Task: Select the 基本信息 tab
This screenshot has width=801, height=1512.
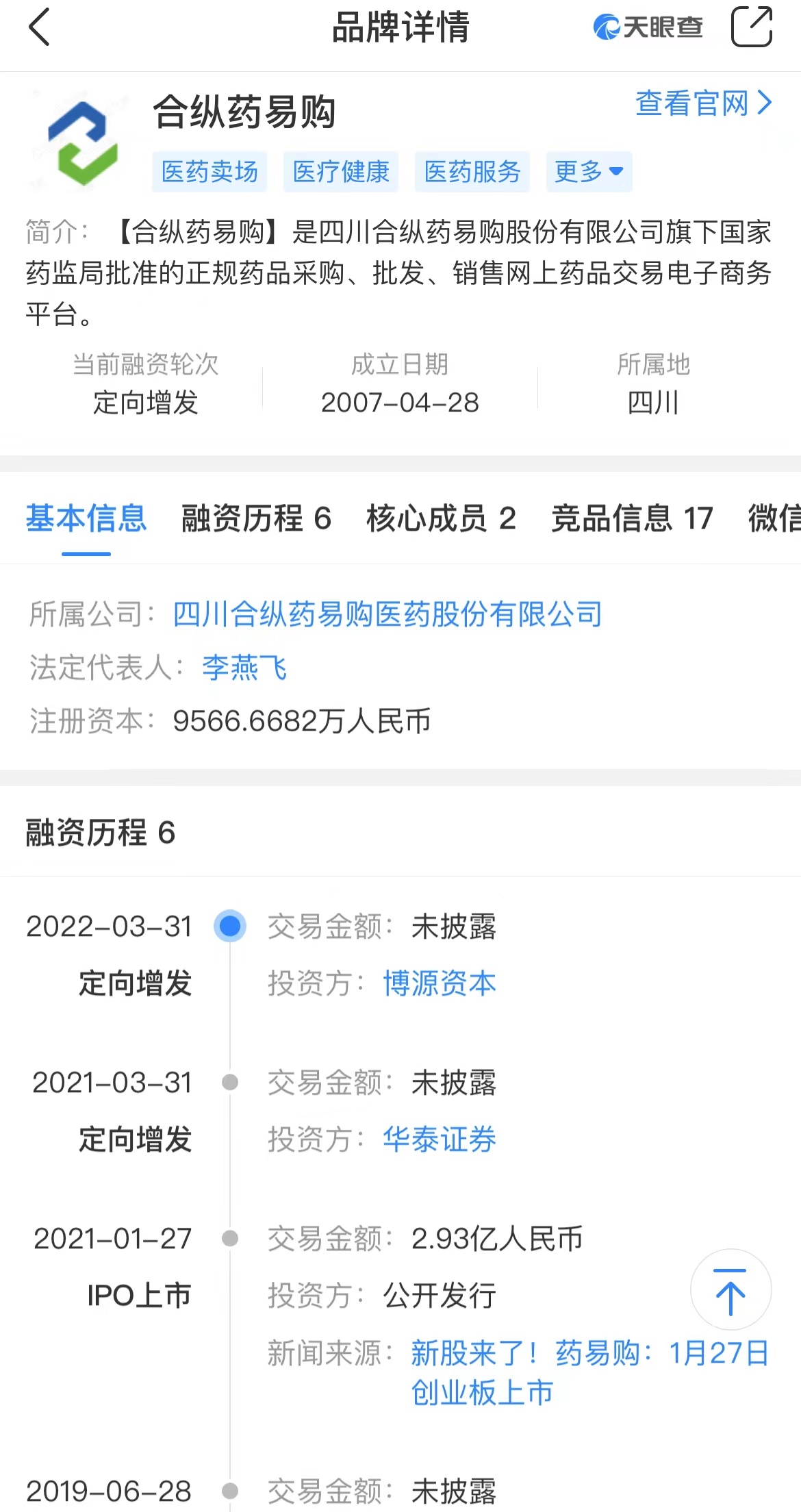Action: pyautogui.click(x=86, y=518)
